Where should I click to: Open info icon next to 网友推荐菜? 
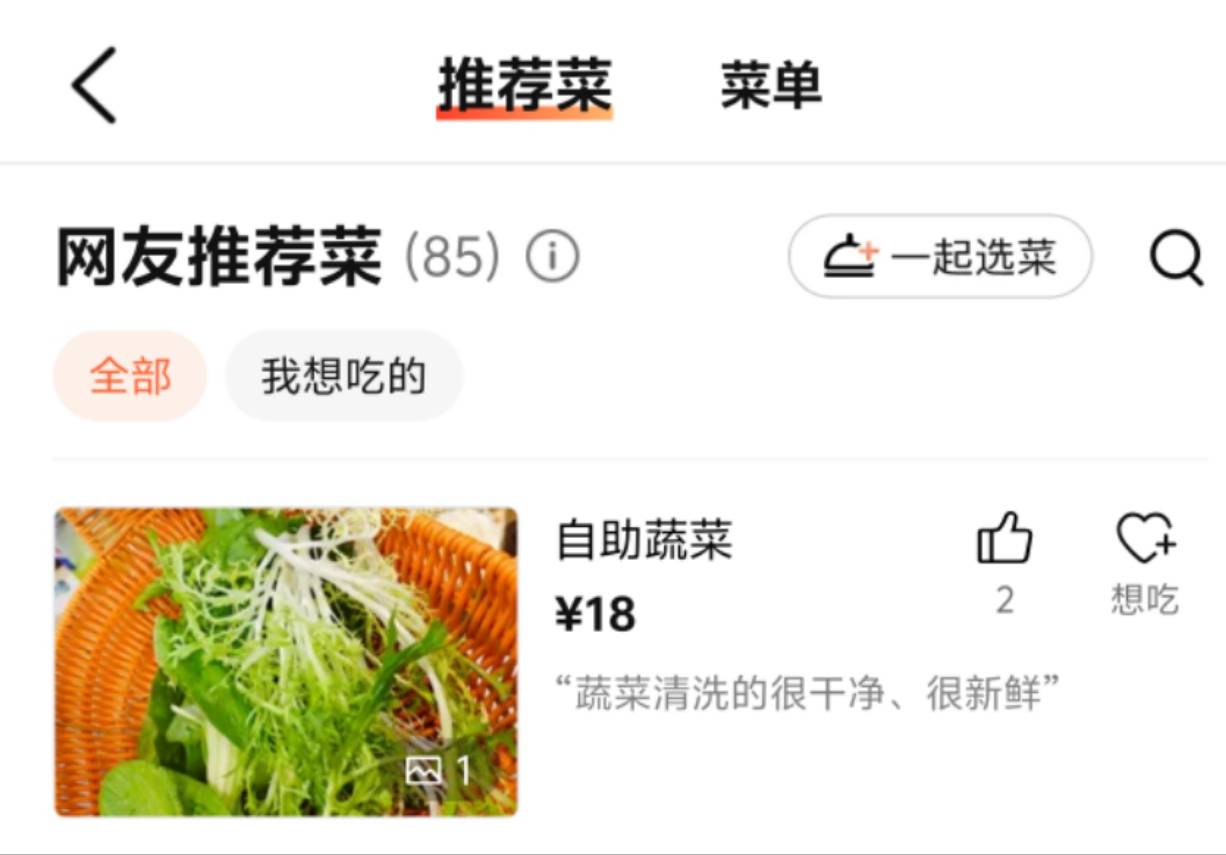[553, 258]
